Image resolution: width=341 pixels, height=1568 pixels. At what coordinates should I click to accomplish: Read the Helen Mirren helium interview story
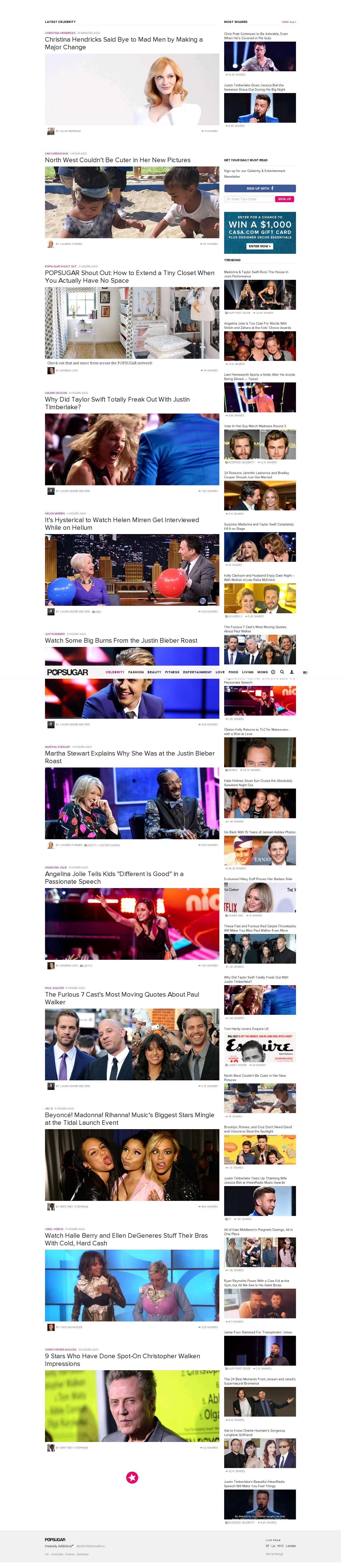pyautogui.click(x=122, y=524)
